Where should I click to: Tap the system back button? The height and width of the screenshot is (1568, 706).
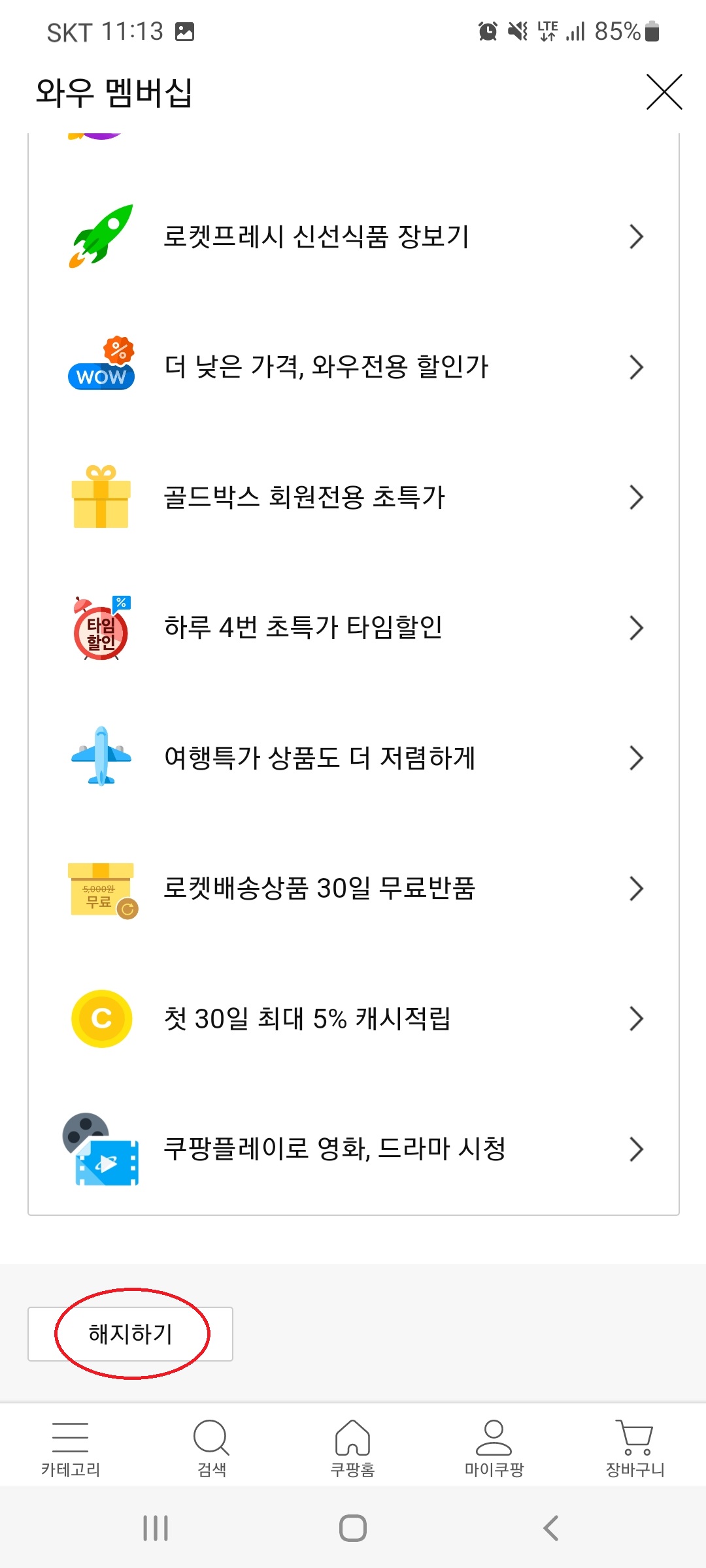(x=550, y=1528)
